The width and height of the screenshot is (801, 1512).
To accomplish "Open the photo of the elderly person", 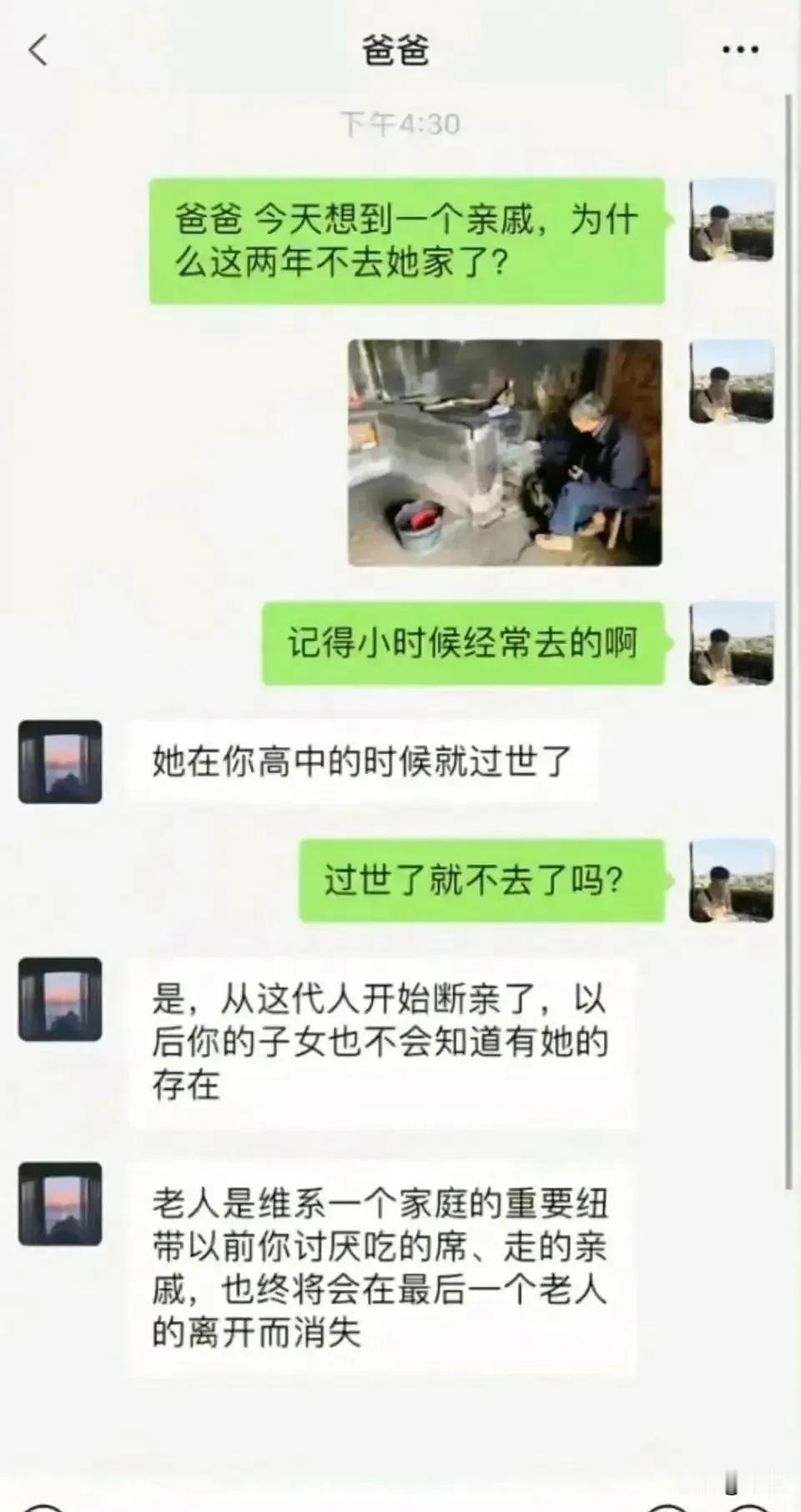I will point(505,453).
